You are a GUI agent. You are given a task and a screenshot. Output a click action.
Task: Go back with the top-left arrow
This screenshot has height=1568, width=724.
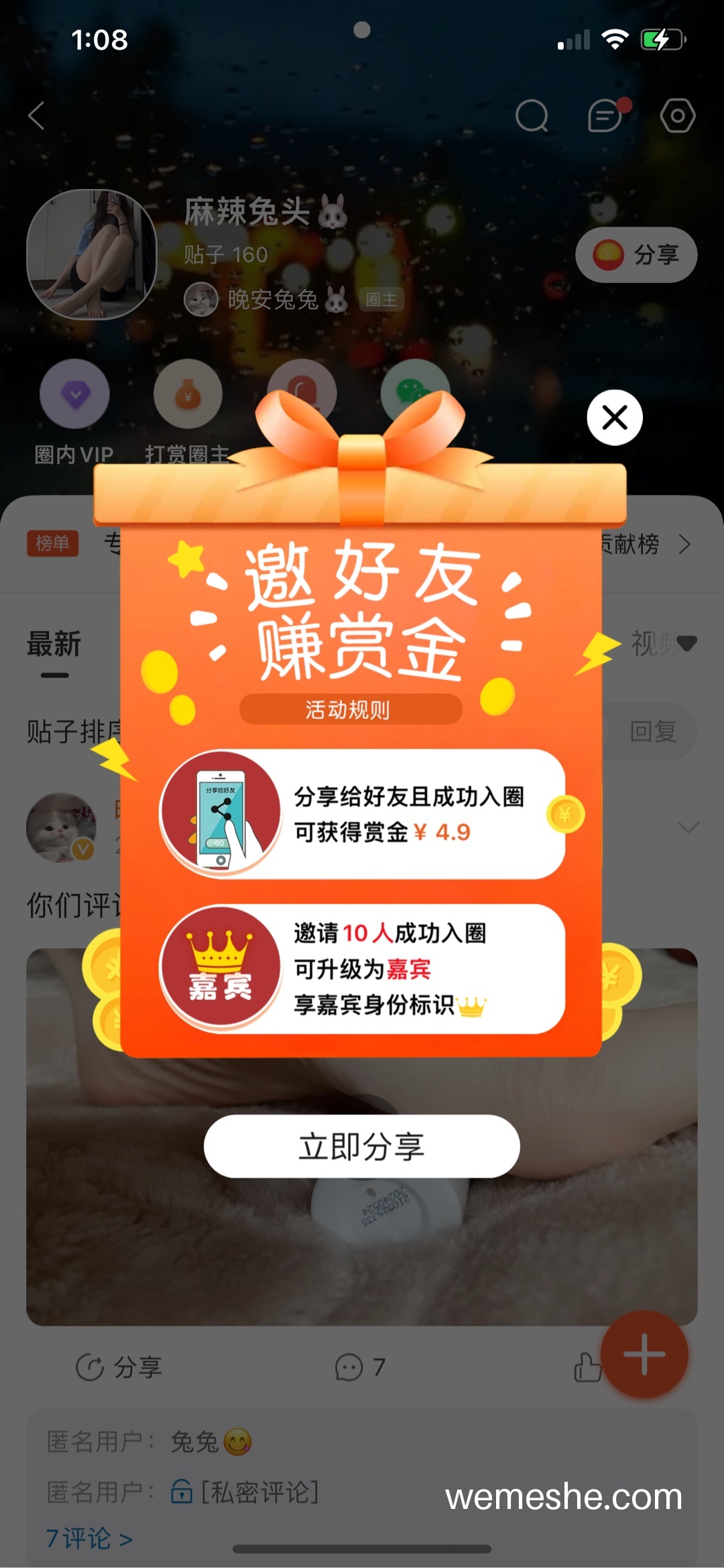(37, 115)
